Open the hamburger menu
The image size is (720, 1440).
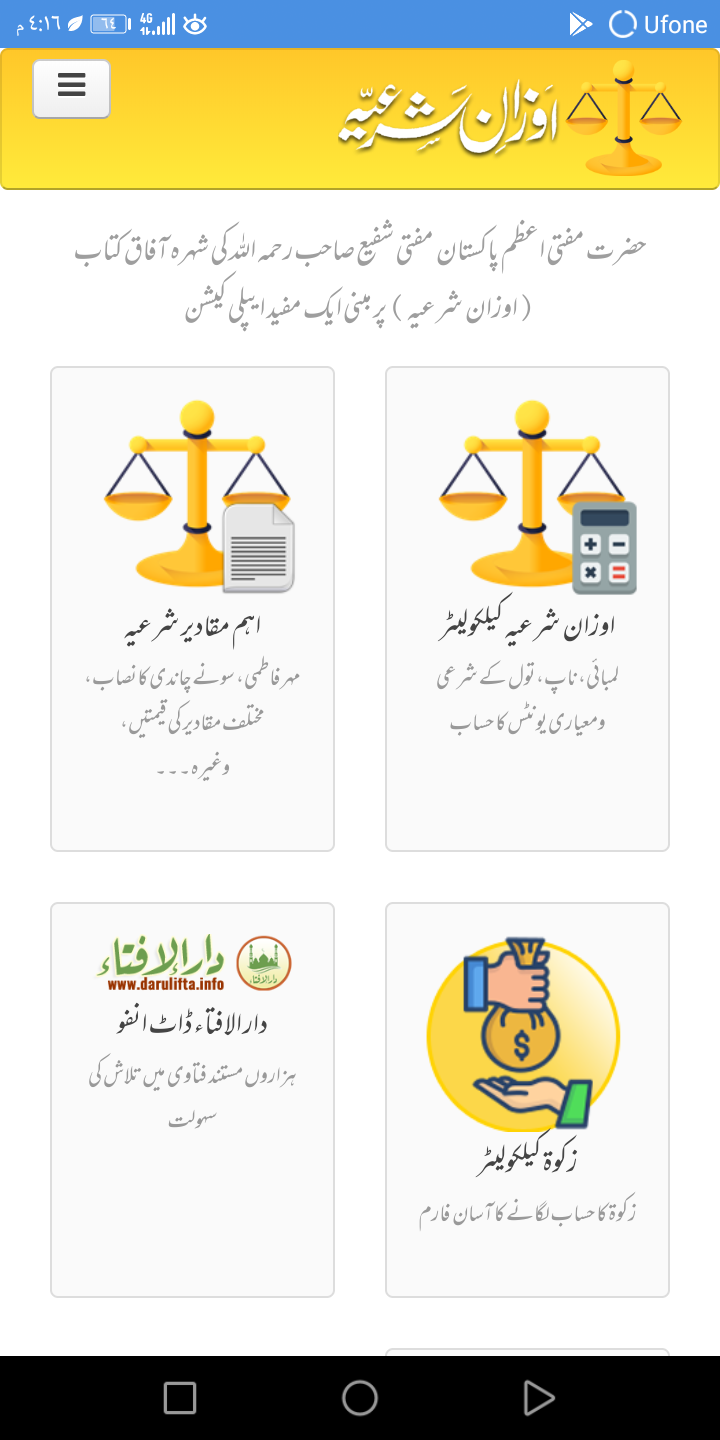pyautogui.click(x=71, y=88)
